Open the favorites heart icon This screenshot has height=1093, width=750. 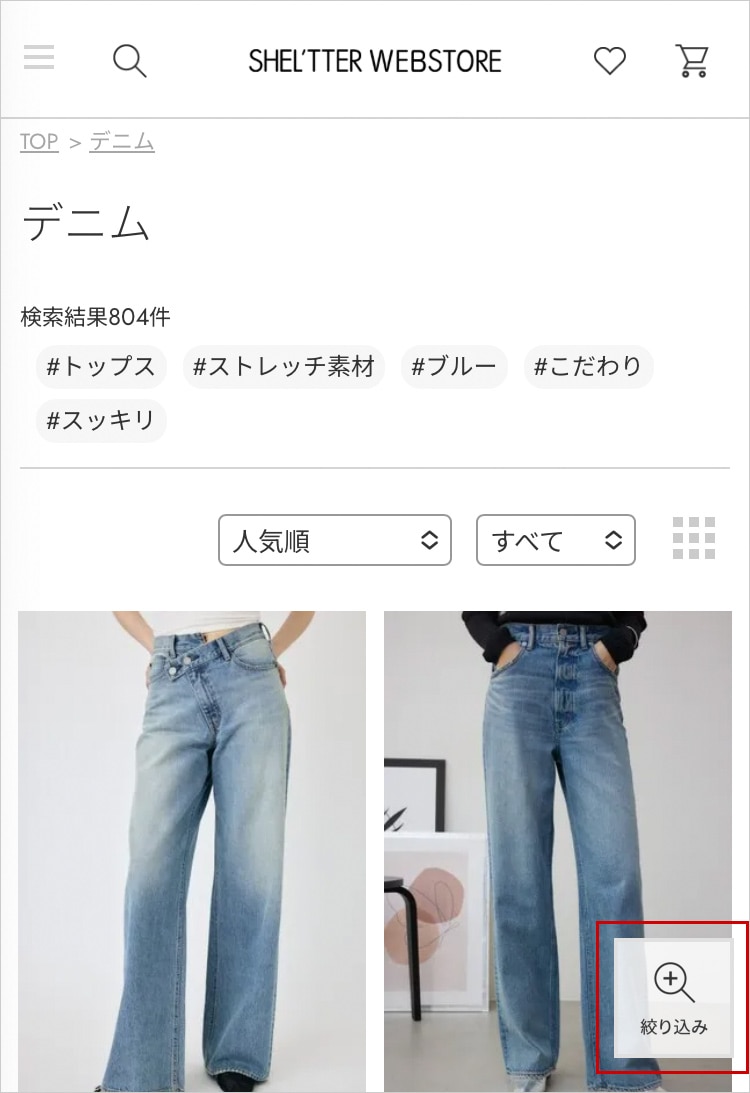(x=609, y=61)
